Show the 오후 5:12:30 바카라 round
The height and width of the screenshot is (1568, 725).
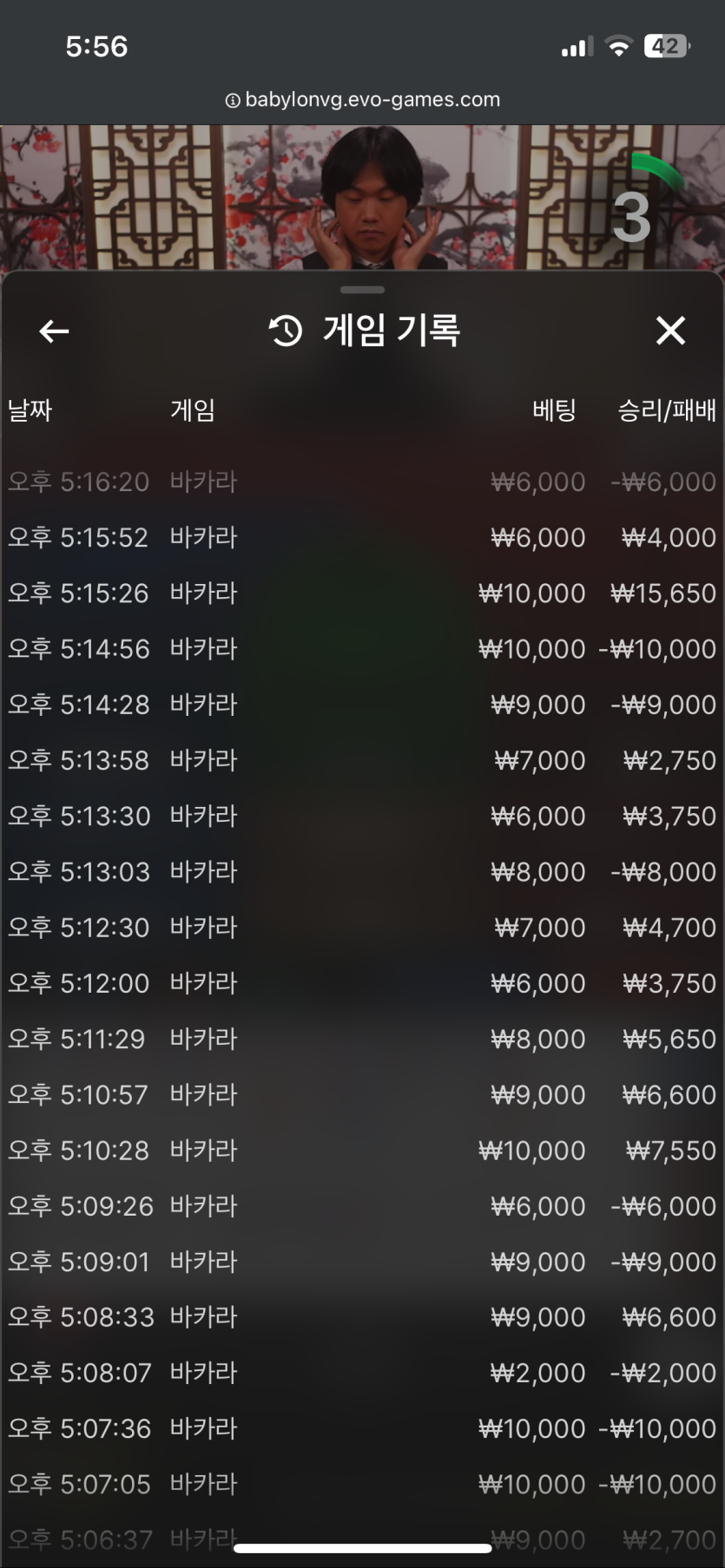362,927
